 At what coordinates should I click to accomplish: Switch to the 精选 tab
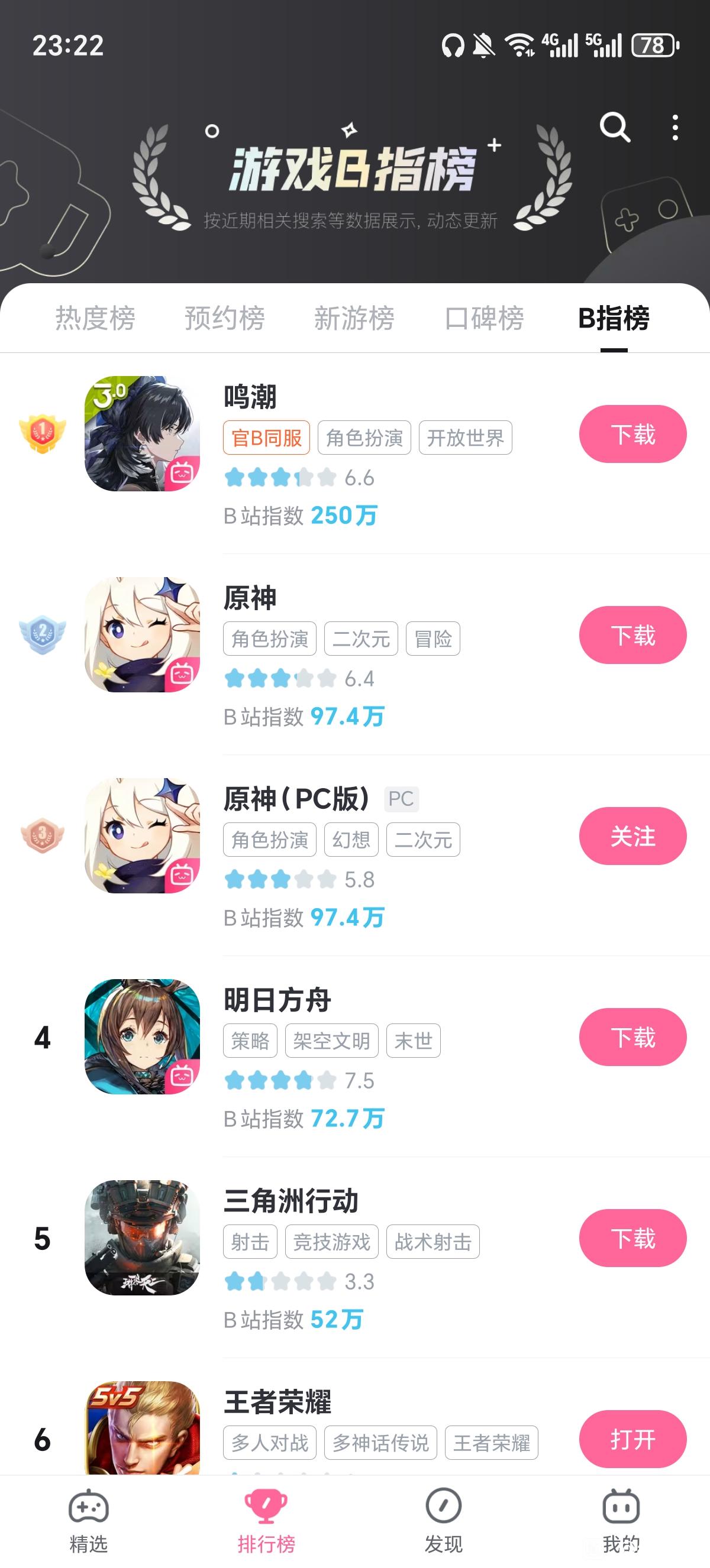(x=88, y=1520)
